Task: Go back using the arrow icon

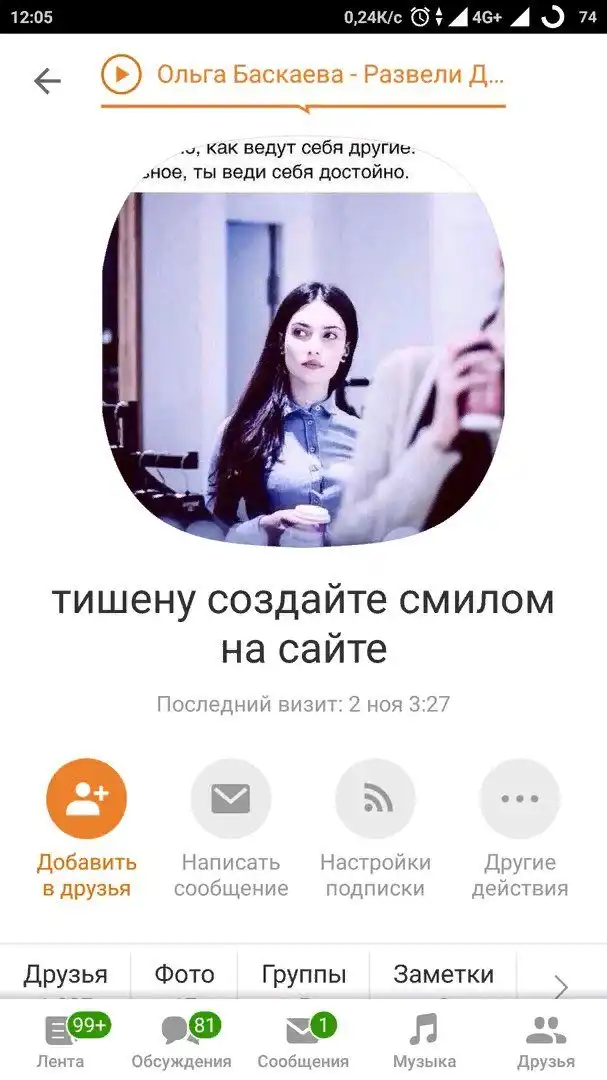Action: pyautogui.click(x=47, y=80)
